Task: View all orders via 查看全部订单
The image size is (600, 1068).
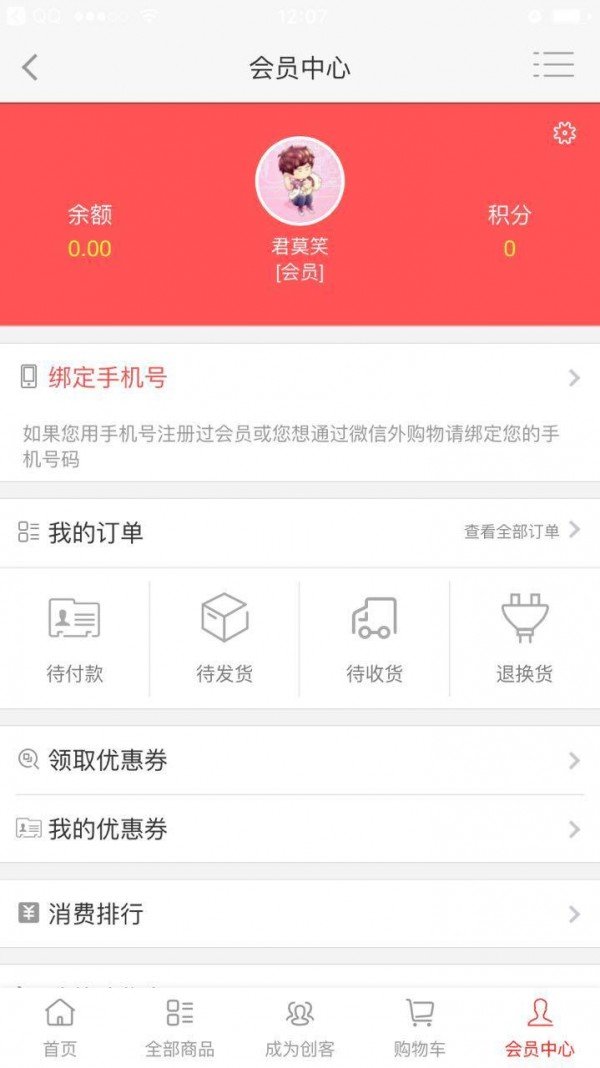Action: (521, 531)
